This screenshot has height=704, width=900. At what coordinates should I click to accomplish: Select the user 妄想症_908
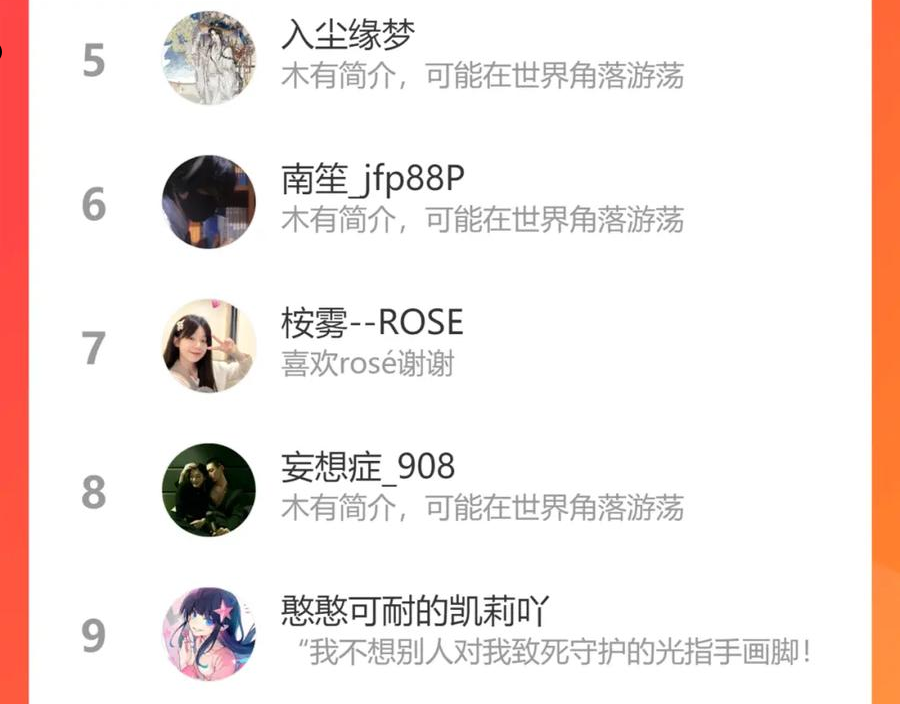coord(450,490)
